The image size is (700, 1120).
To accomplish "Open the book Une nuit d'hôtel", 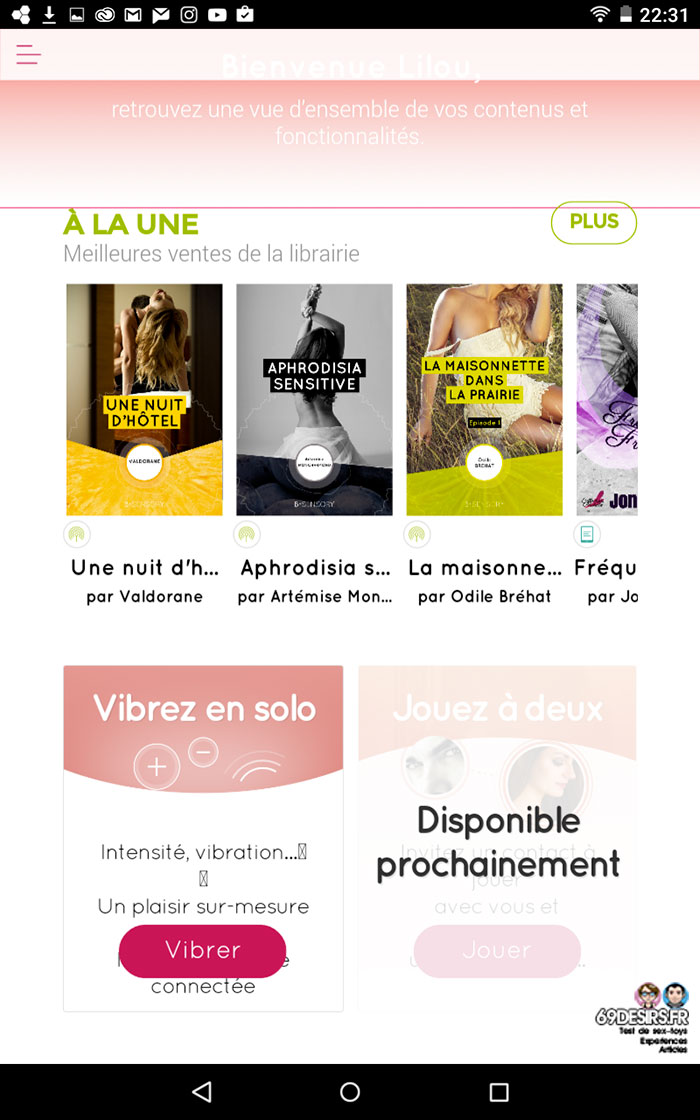I will coord(144,399).
